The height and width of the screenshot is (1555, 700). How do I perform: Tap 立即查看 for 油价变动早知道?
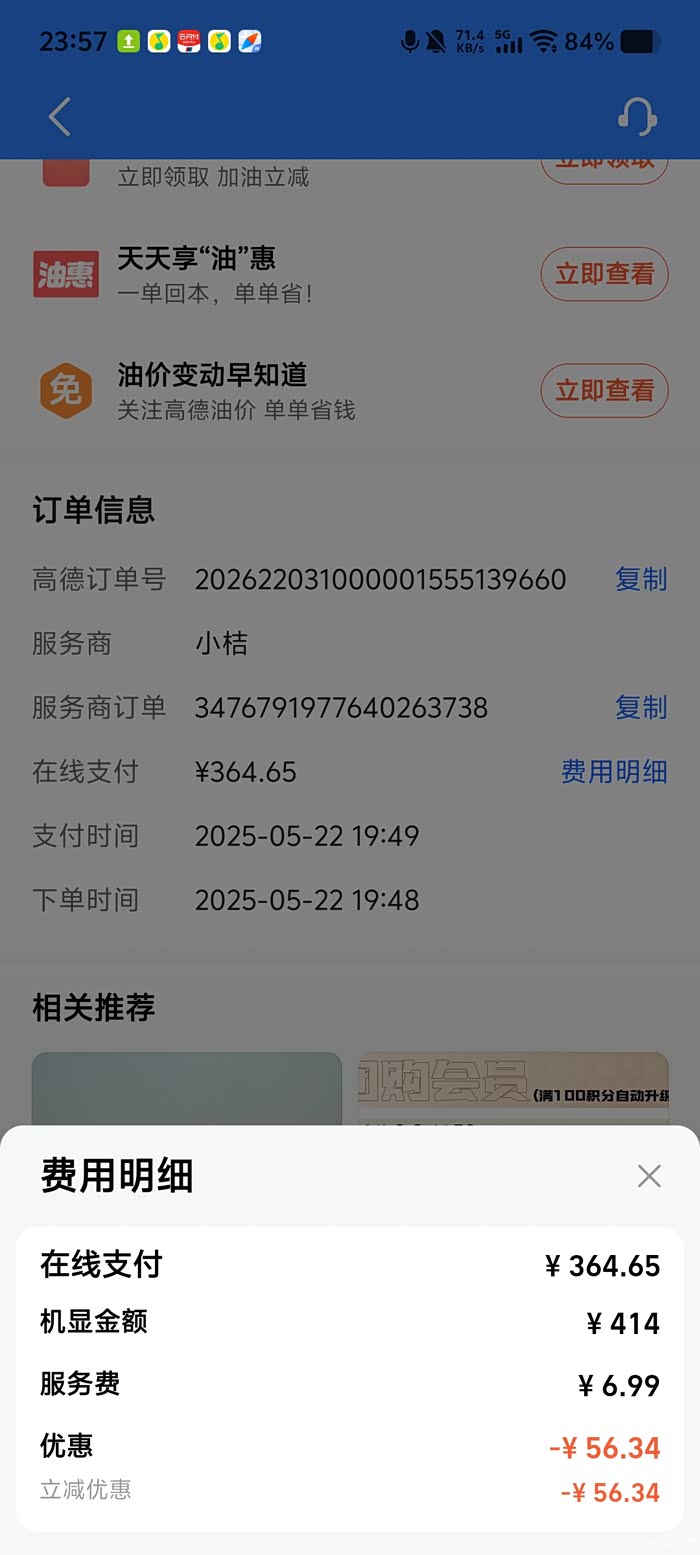pyautogui.click(x=604, y=390)
